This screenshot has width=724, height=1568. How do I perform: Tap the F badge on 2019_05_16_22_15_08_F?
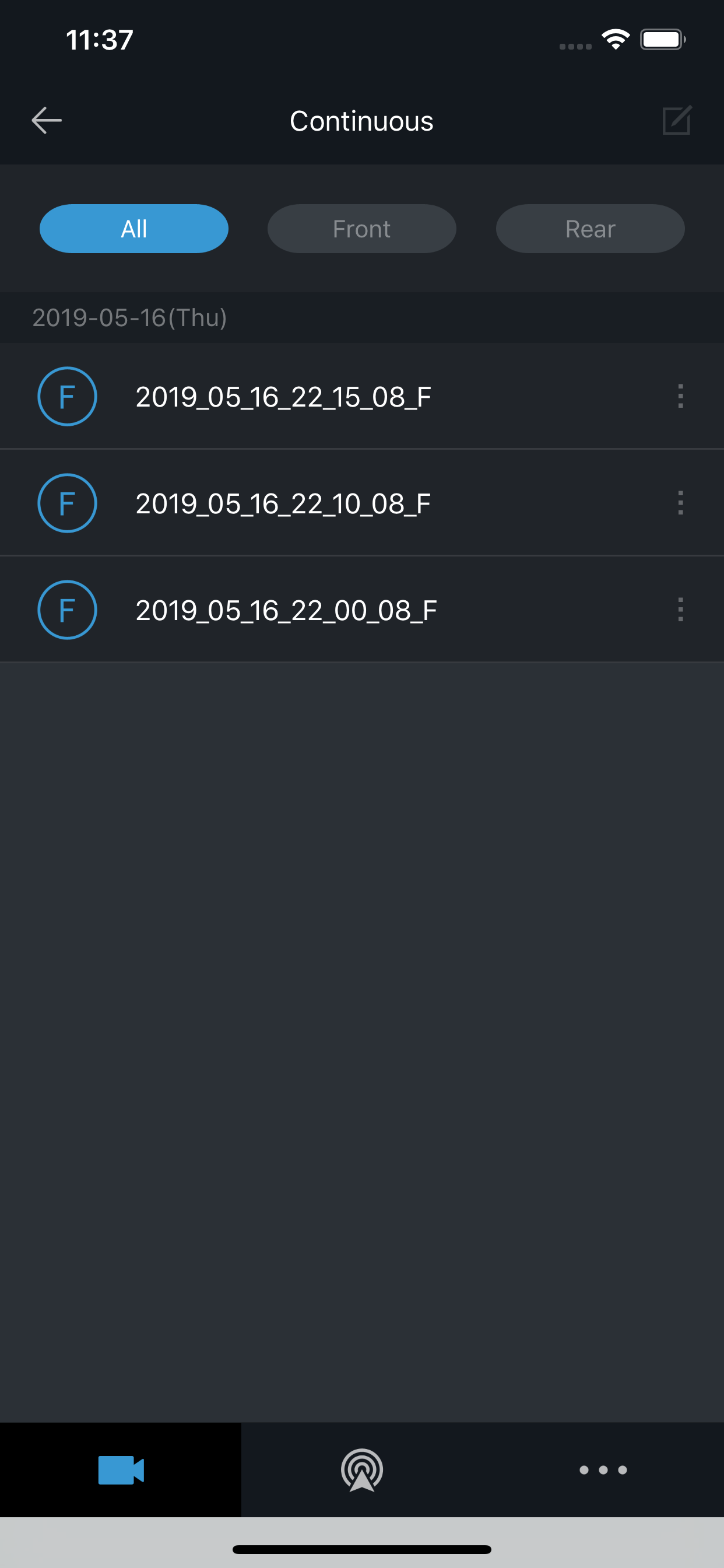67,396
